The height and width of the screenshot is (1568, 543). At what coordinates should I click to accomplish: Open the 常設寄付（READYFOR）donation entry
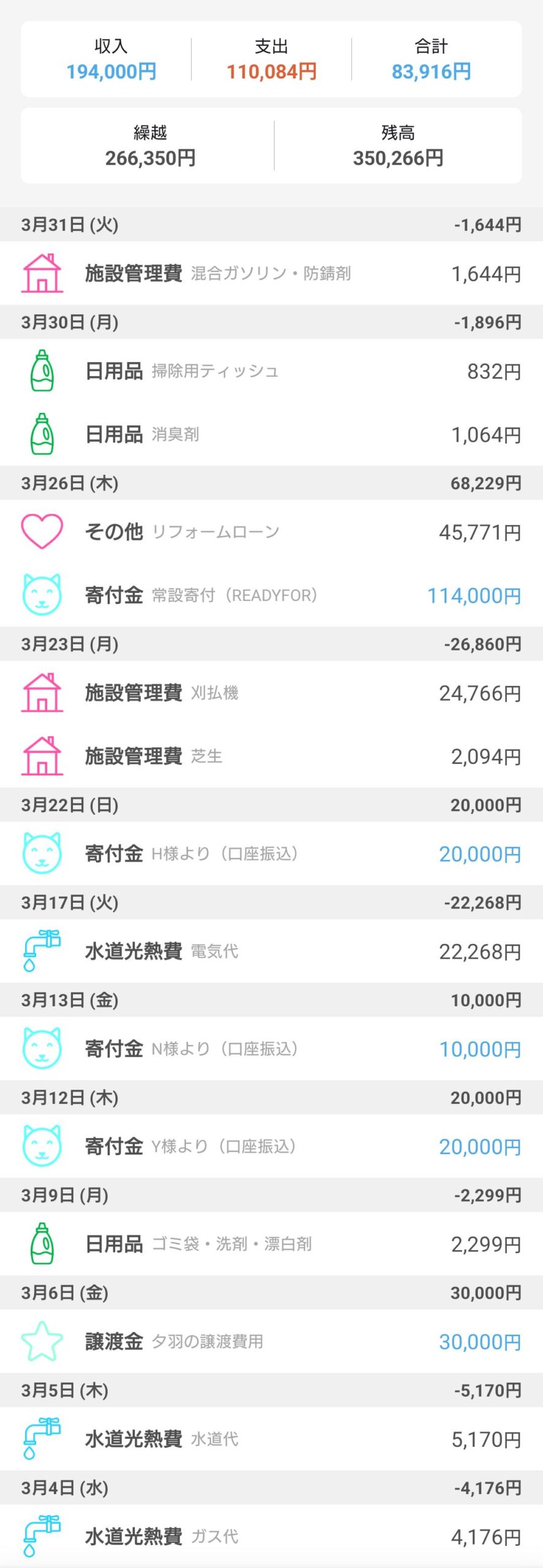(x=271, y=595)
